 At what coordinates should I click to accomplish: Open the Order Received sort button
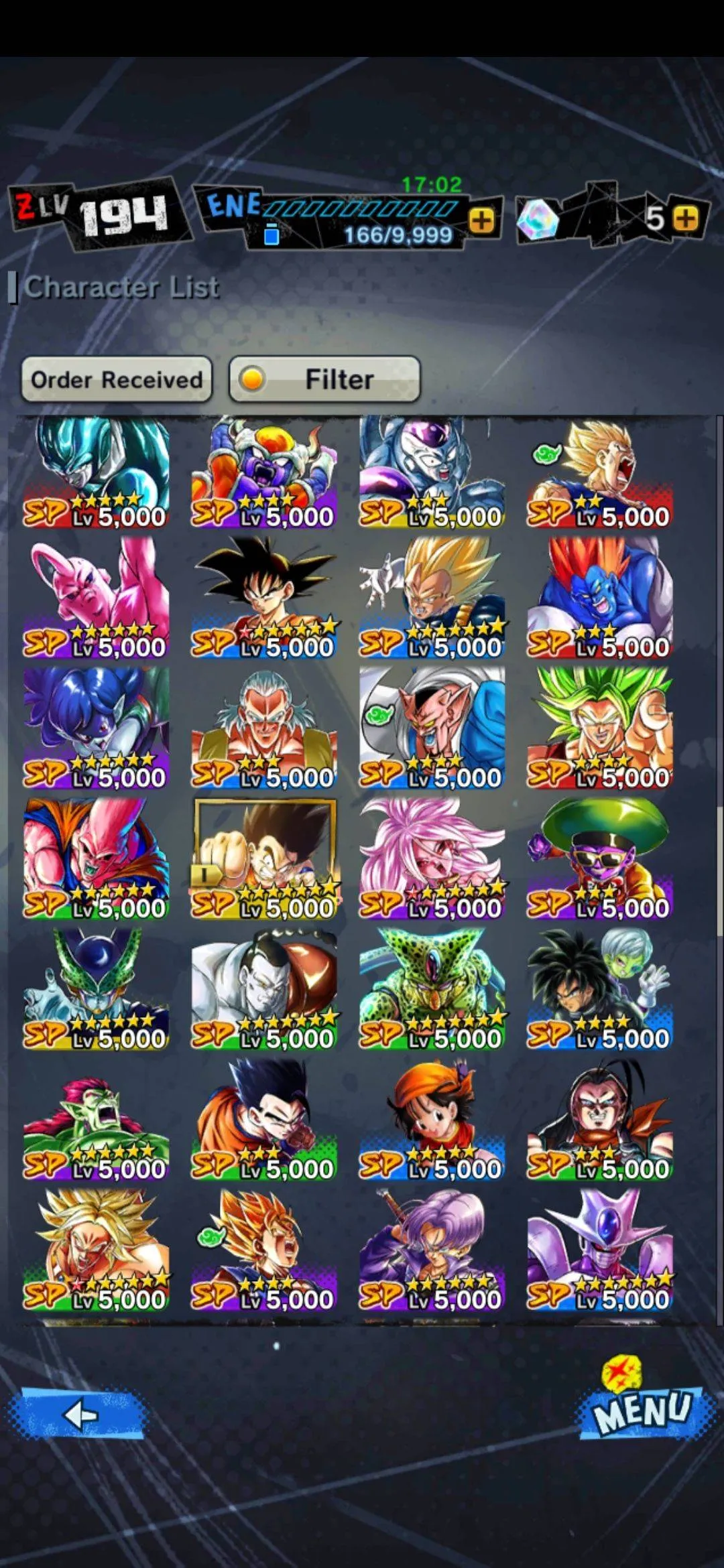tap(117, 379)
